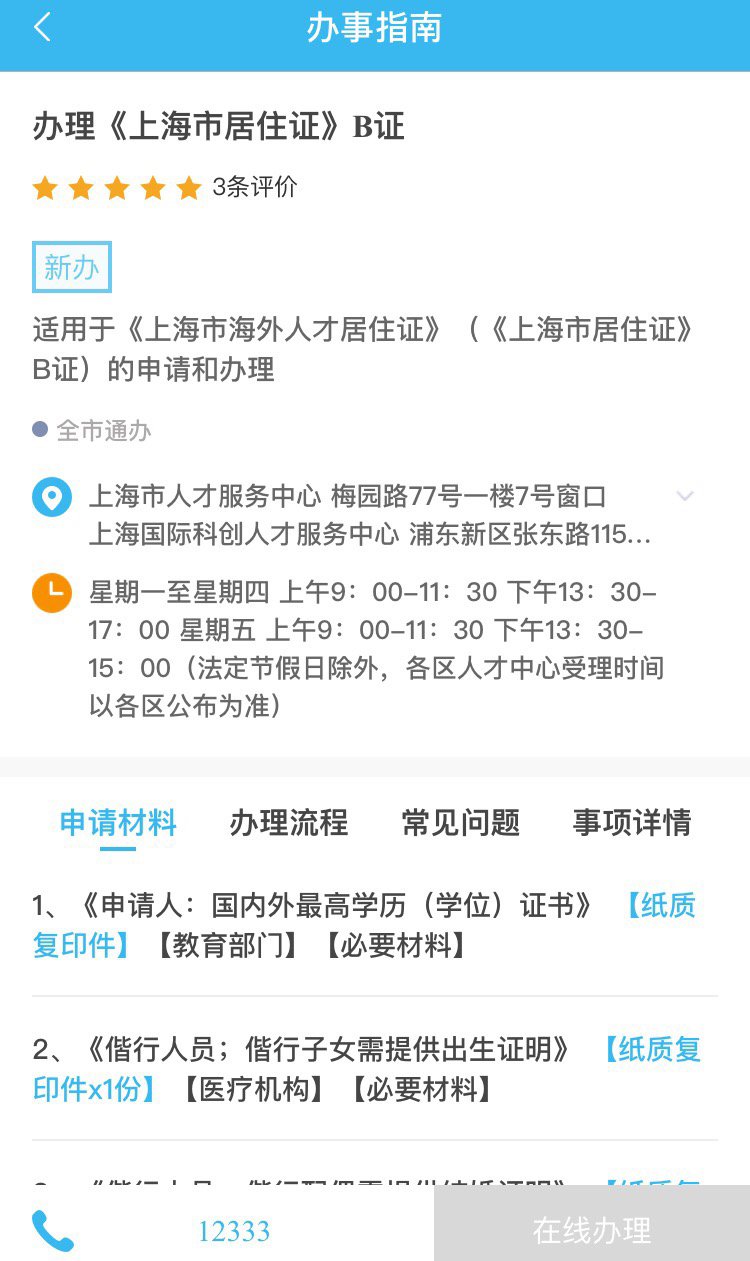Open the 常见问题 tab

(x=461, y=823)
